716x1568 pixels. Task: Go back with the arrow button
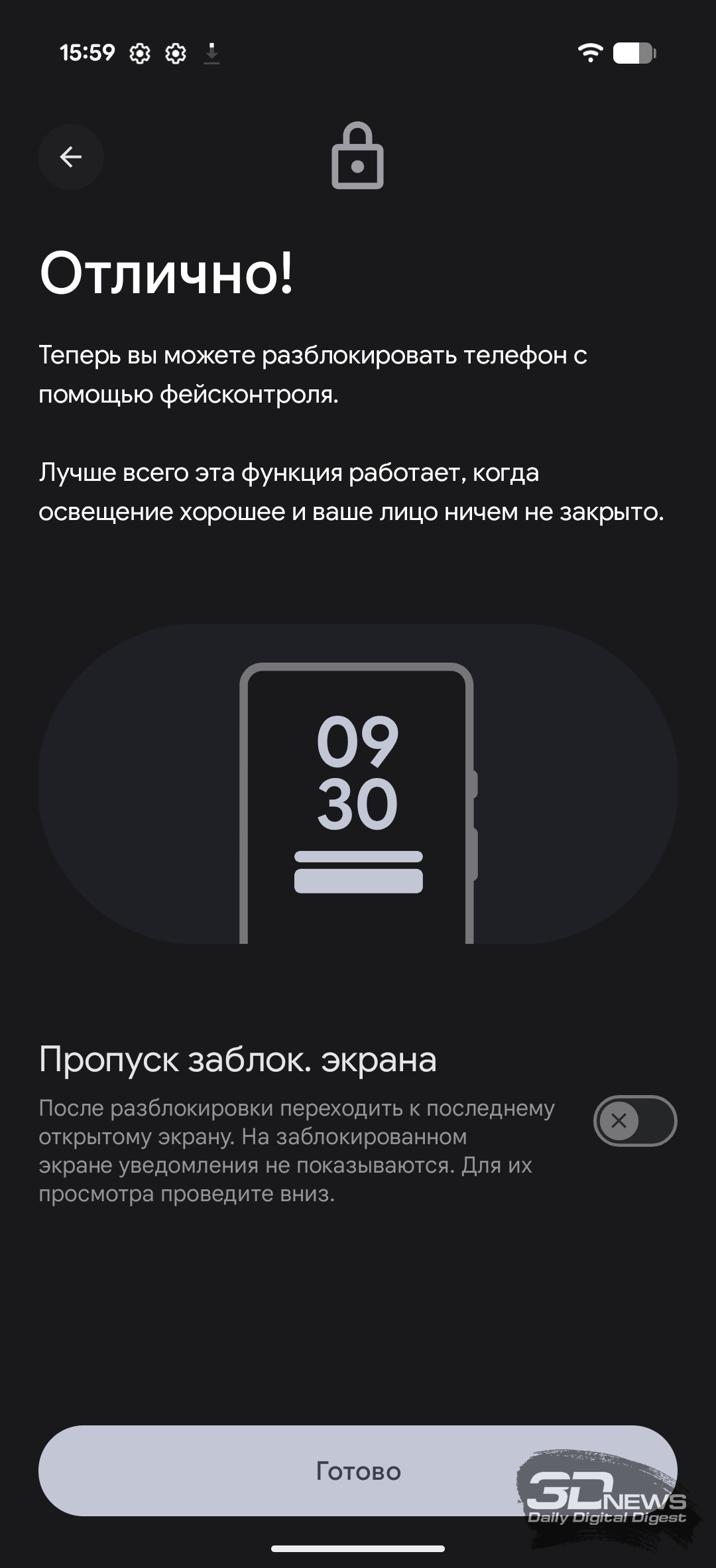[71, 157]
